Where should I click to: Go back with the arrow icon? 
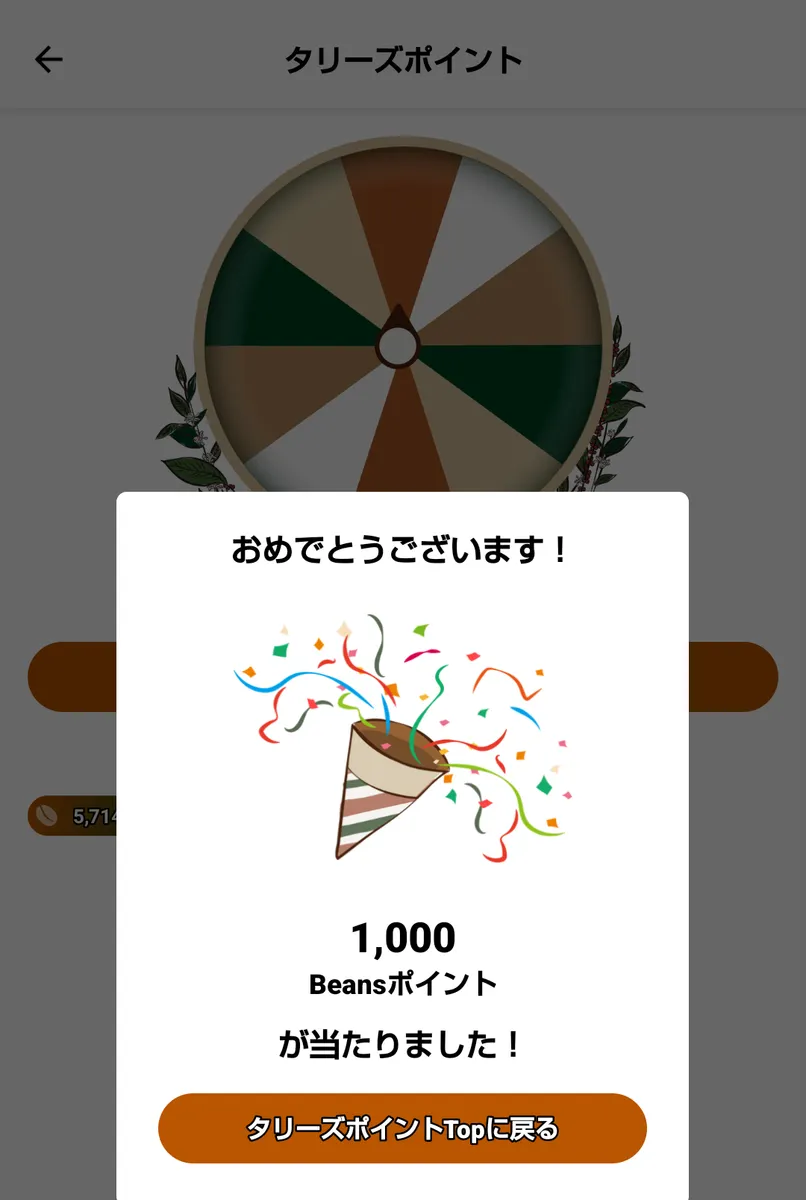coord(48,60)
